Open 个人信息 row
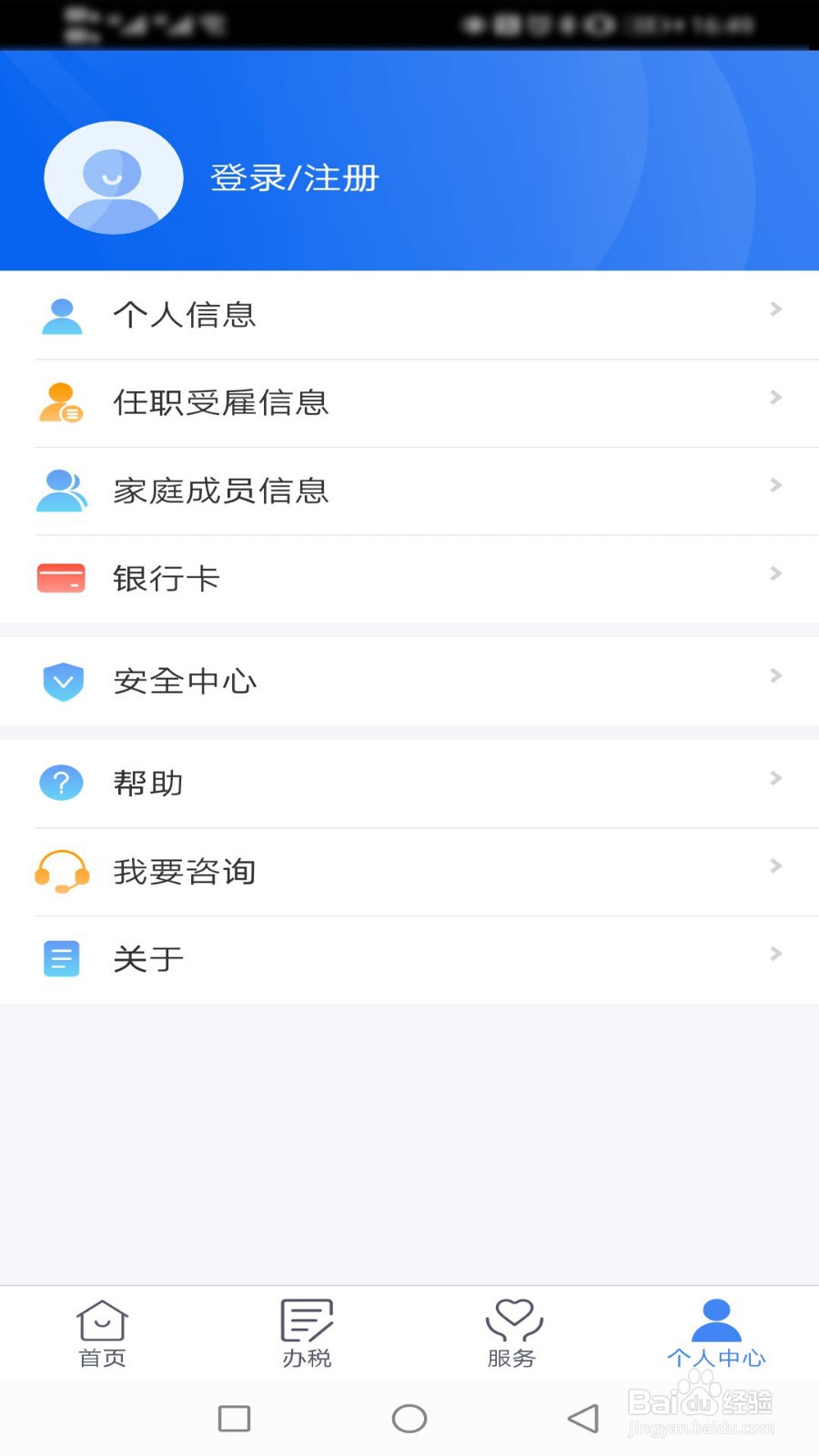Viewport: 819px width, 1456px height. pyautogui.click(x=409, y=315)
